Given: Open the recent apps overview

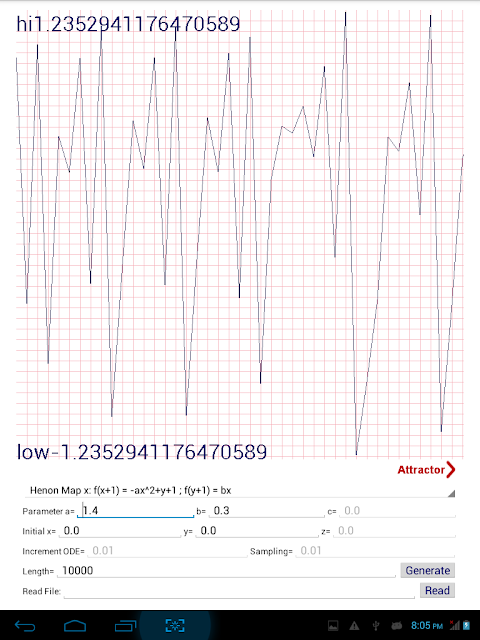Looking at the screenshot, I should point(125,625).
